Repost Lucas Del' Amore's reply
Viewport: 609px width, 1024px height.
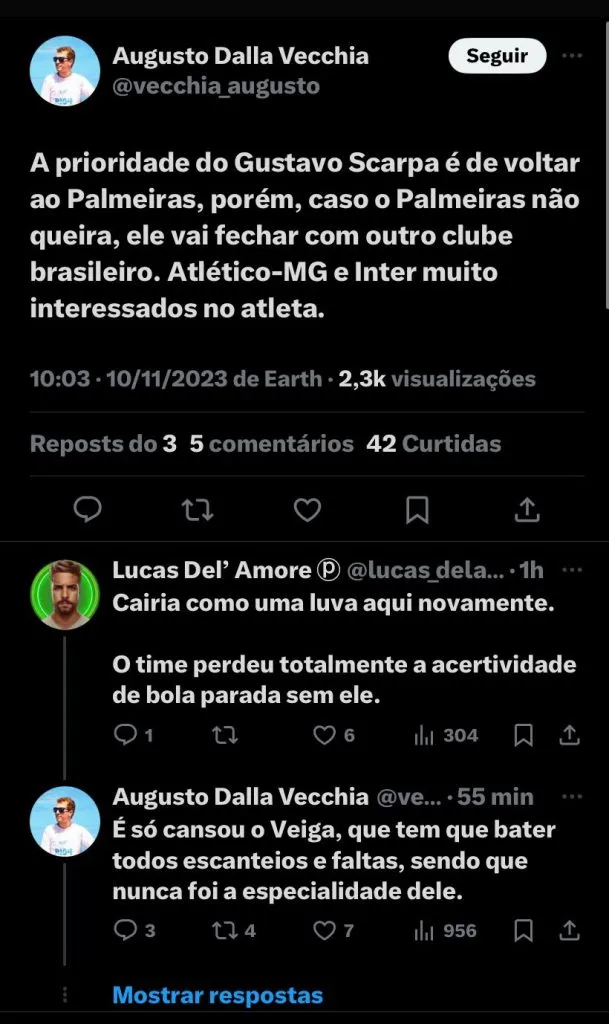pos(226,736)
